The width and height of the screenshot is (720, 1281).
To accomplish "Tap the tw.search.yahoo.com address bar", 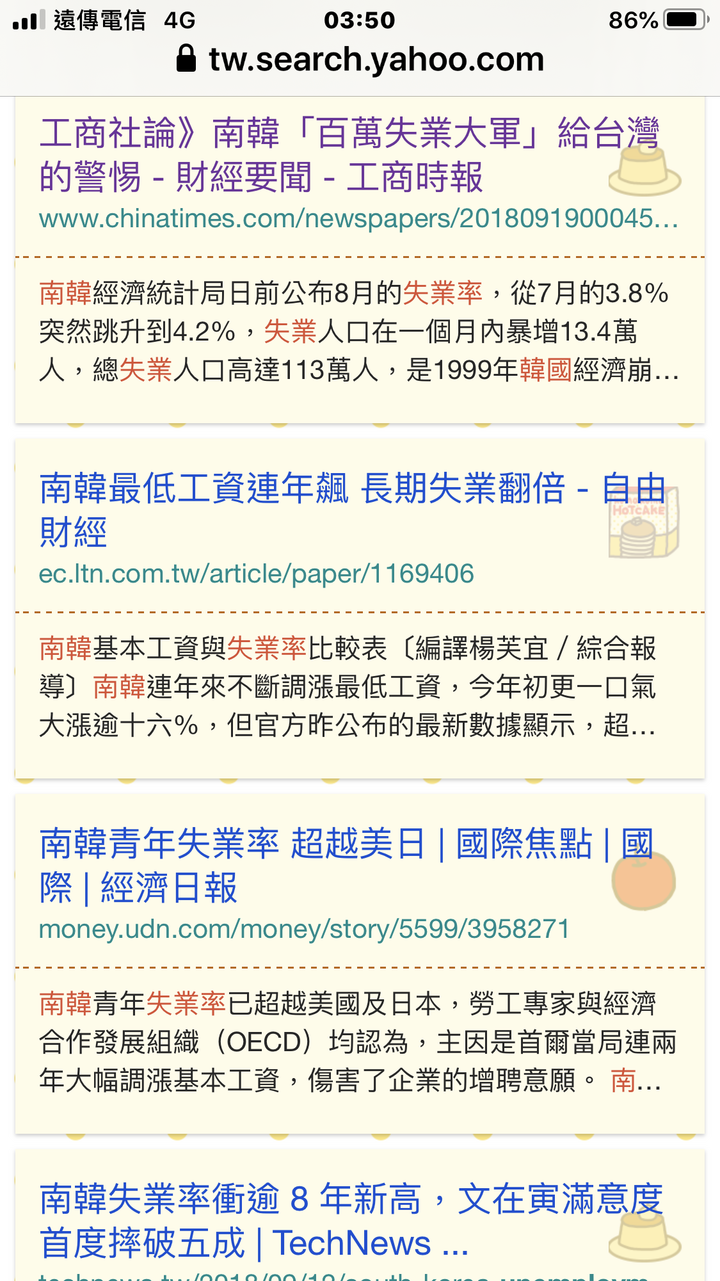I will pos(360,60).
